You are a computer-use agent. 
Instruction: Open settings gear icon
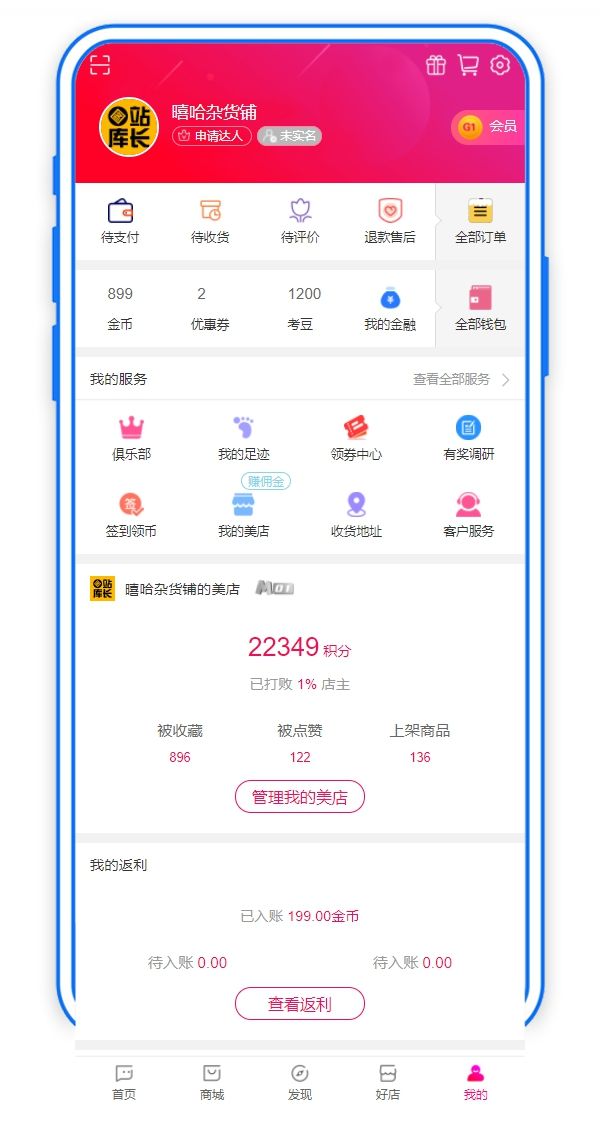(x=500, y=65)
